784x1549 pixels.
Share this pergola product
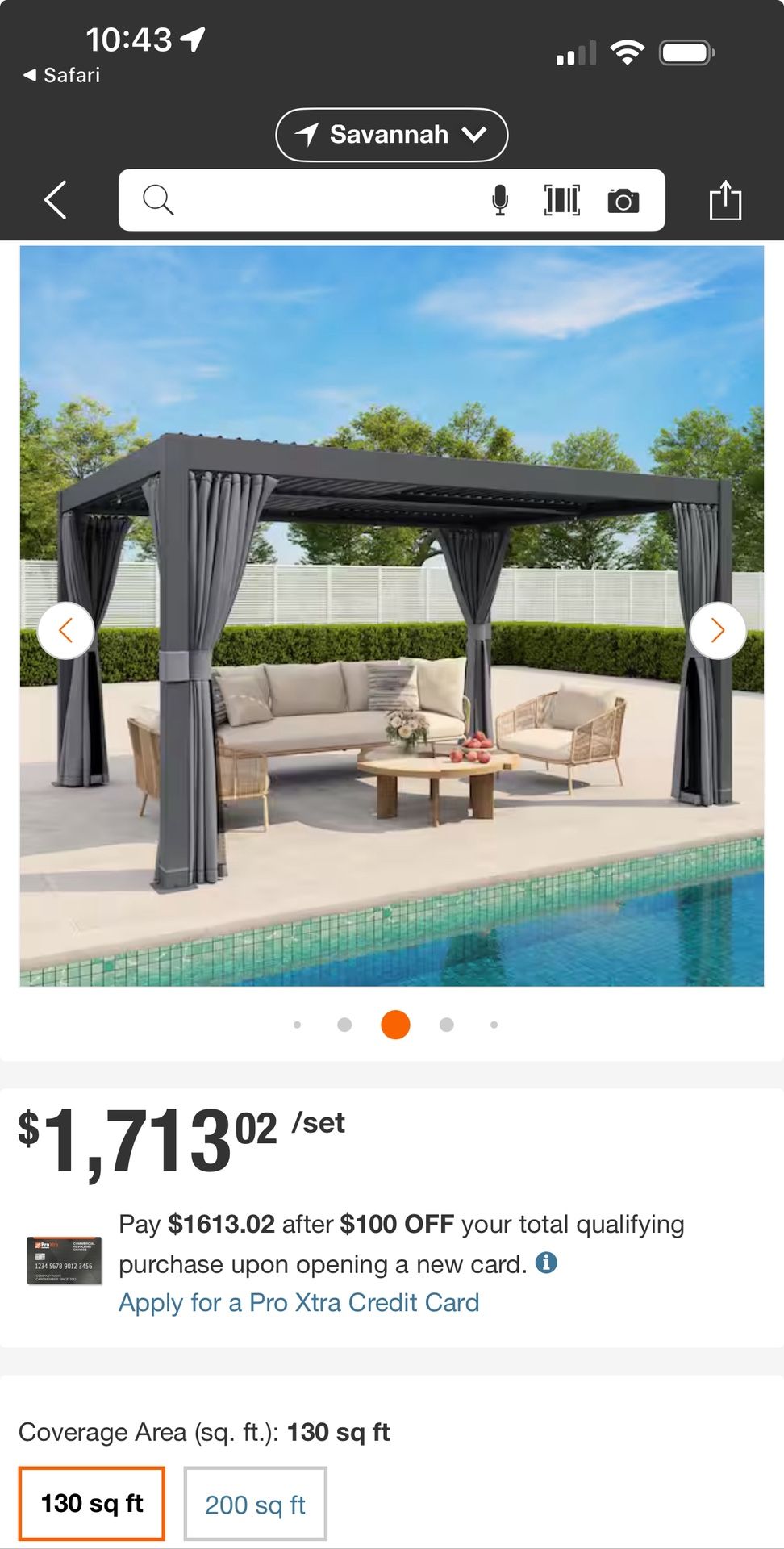click(x=725, y=200)
